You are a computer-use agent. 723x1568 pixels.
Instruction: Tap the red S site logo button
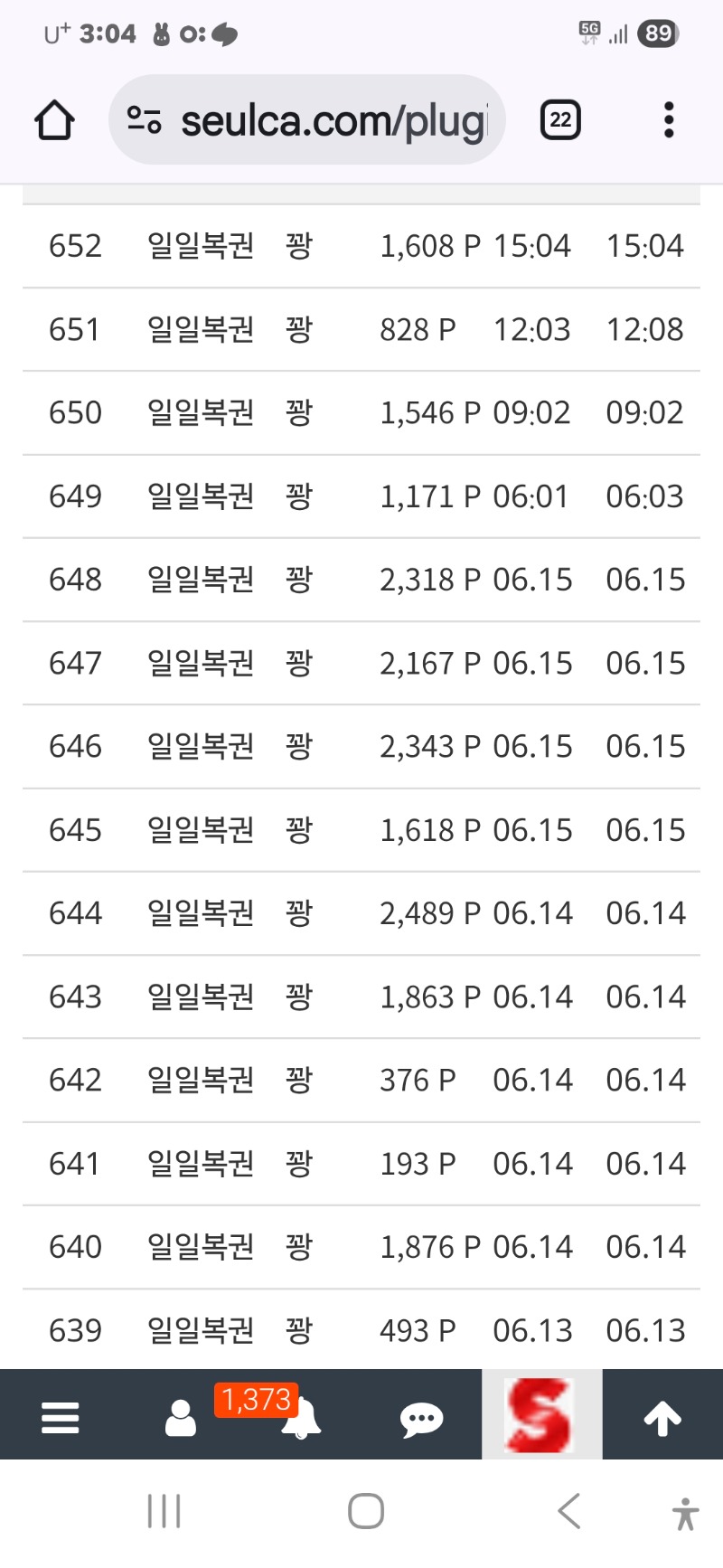click(542, 1414)
